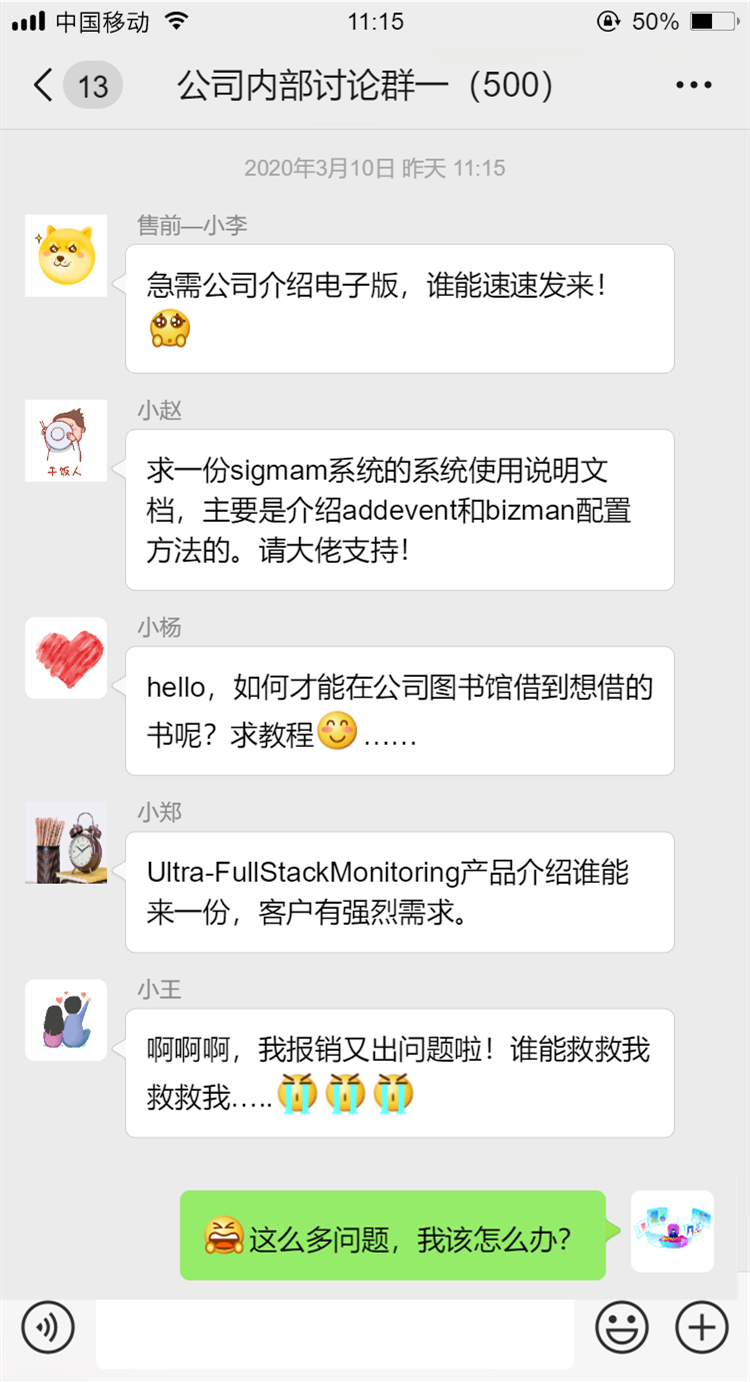The height and width of the screenshot is (1382, 750).
Task: Tap 小杨's heart avatar
Action: point(66,657)
